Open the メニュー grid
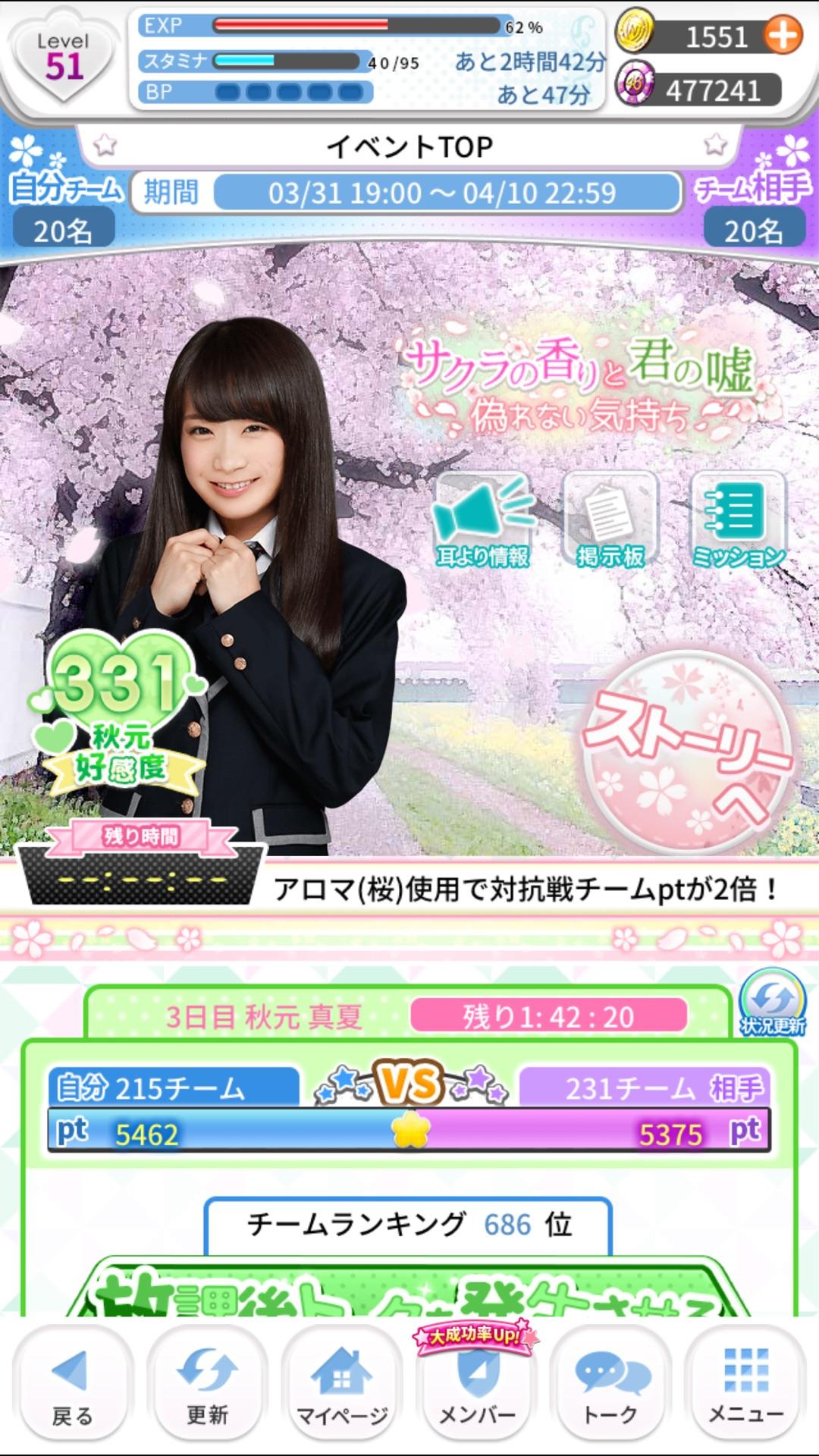Screen dimensions: 819x1456 [745, 1388]
